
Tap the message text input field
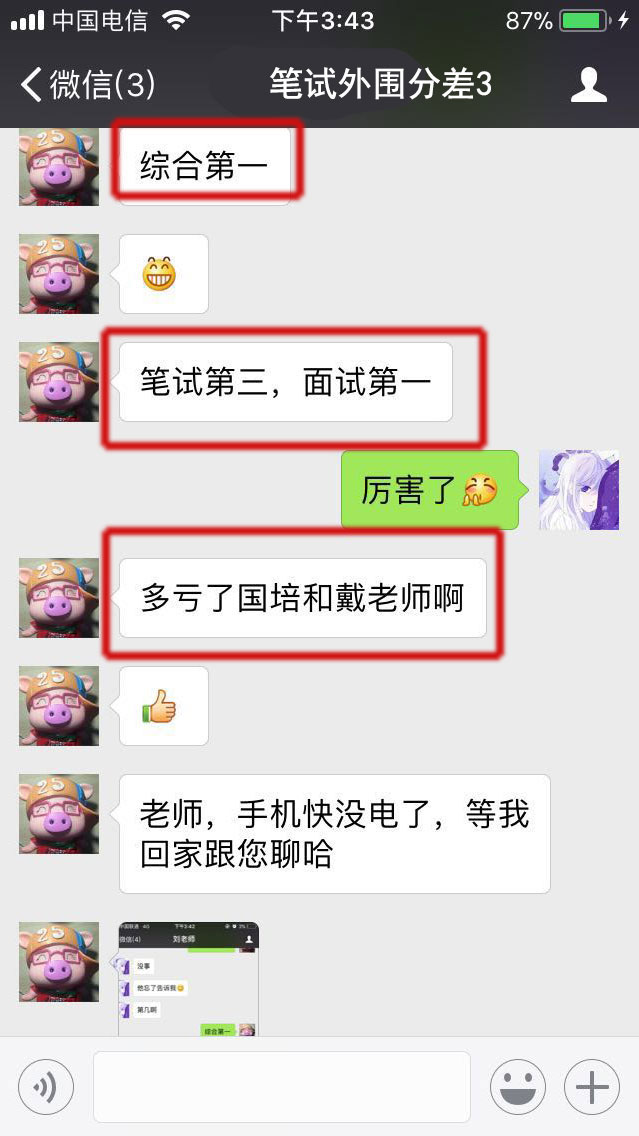point(281,1087)
